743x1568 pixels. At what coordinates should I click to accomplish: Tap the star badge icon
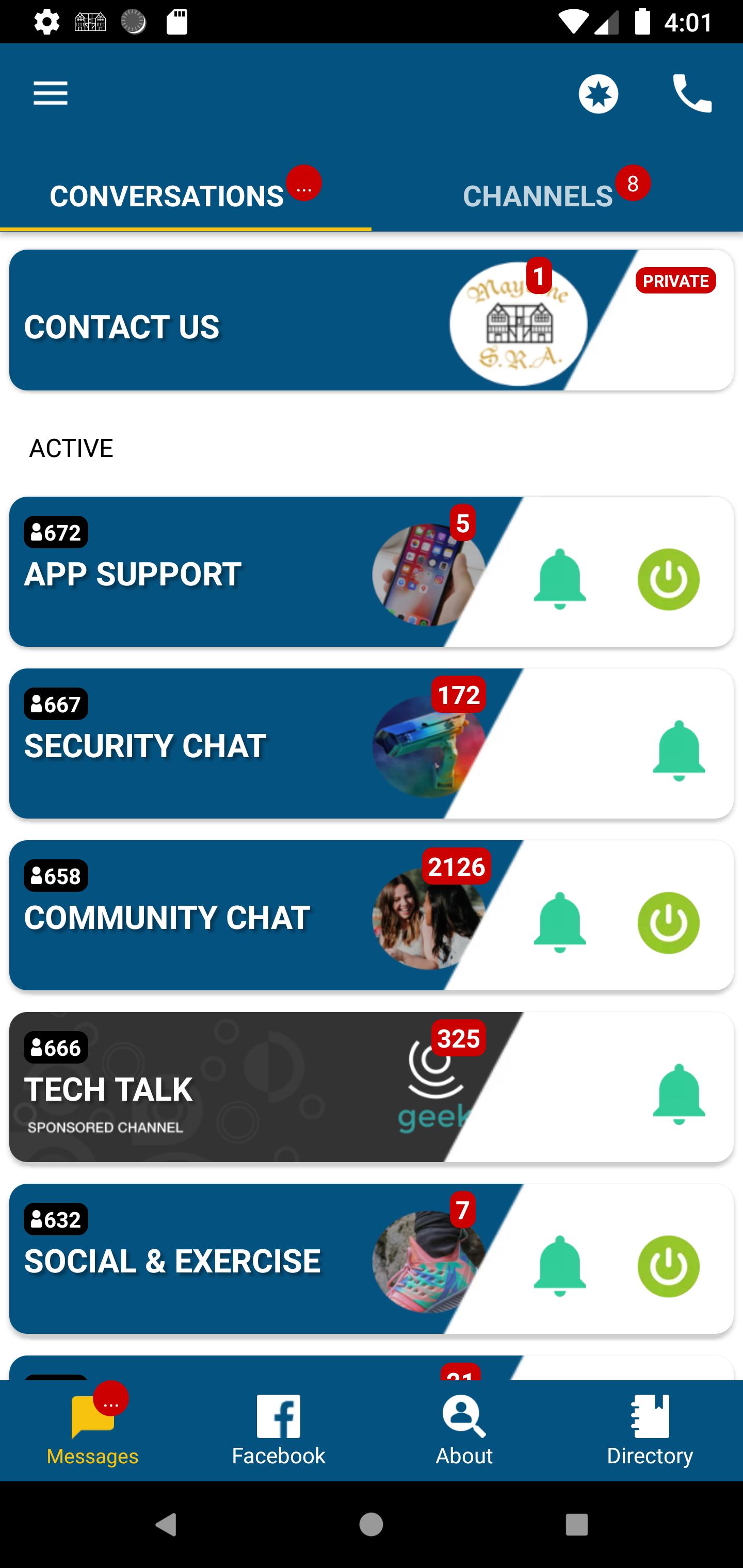pos(598,94)
